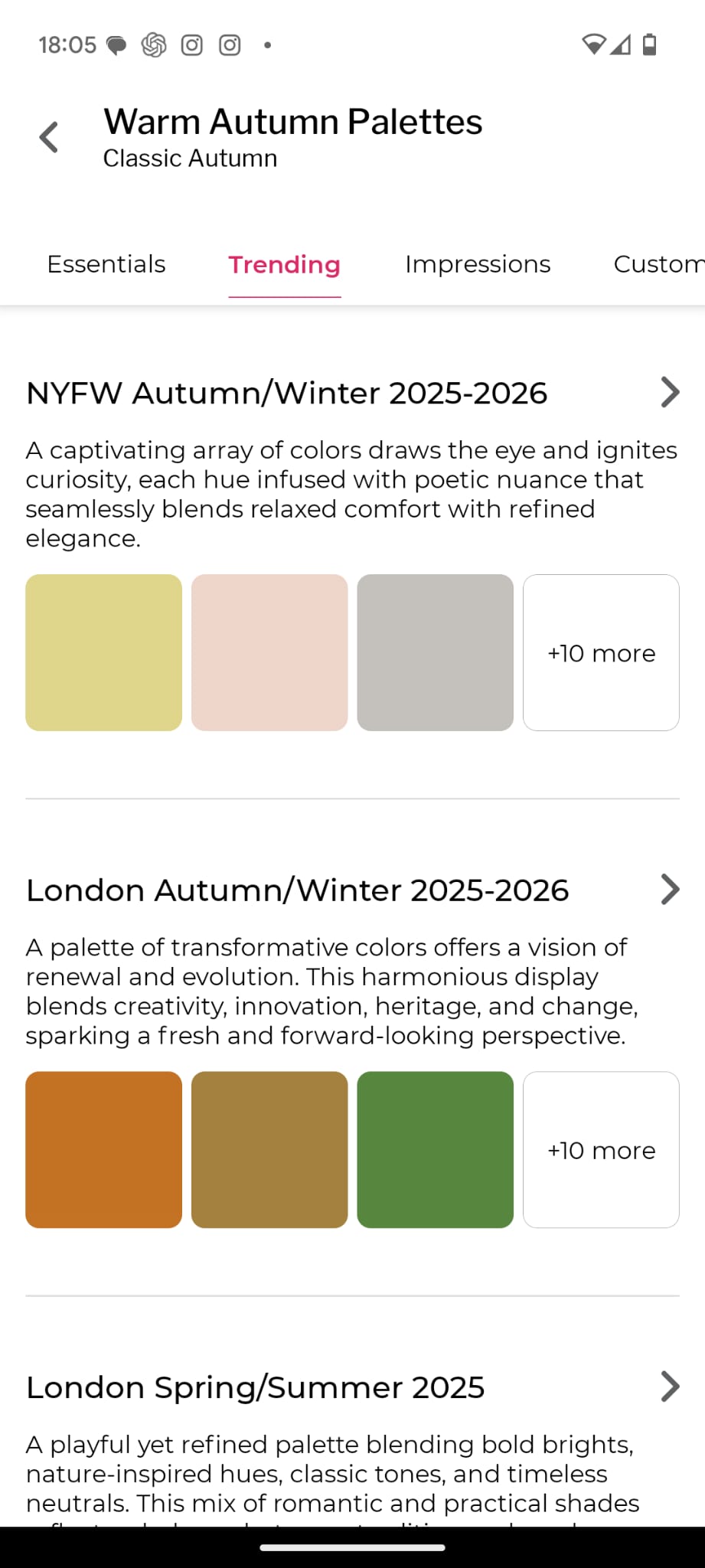Choose the light gray swatch in NYFW palette

tap(436, 652)
